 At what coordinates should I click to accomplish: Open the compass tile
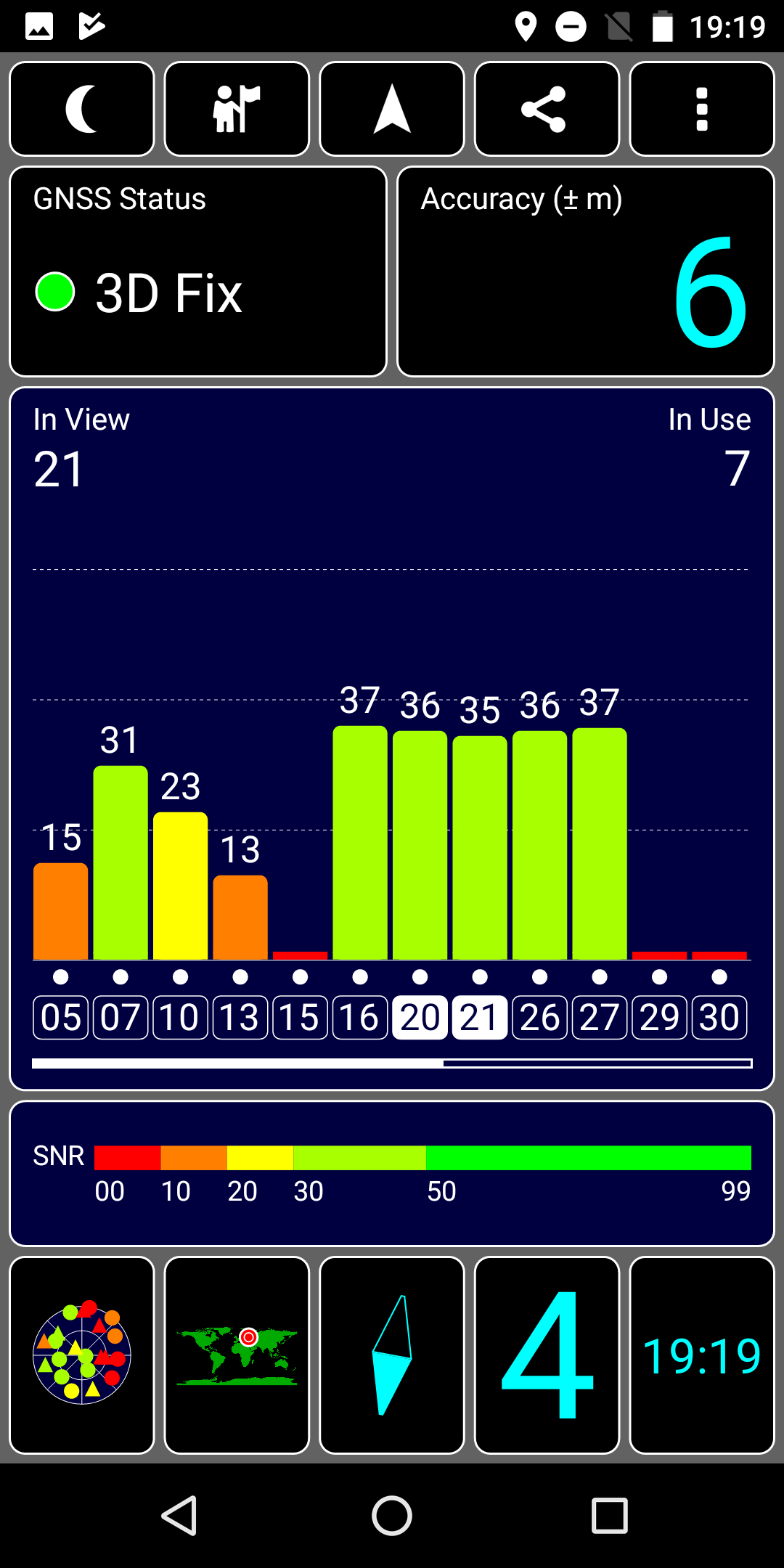[392, 1355]
